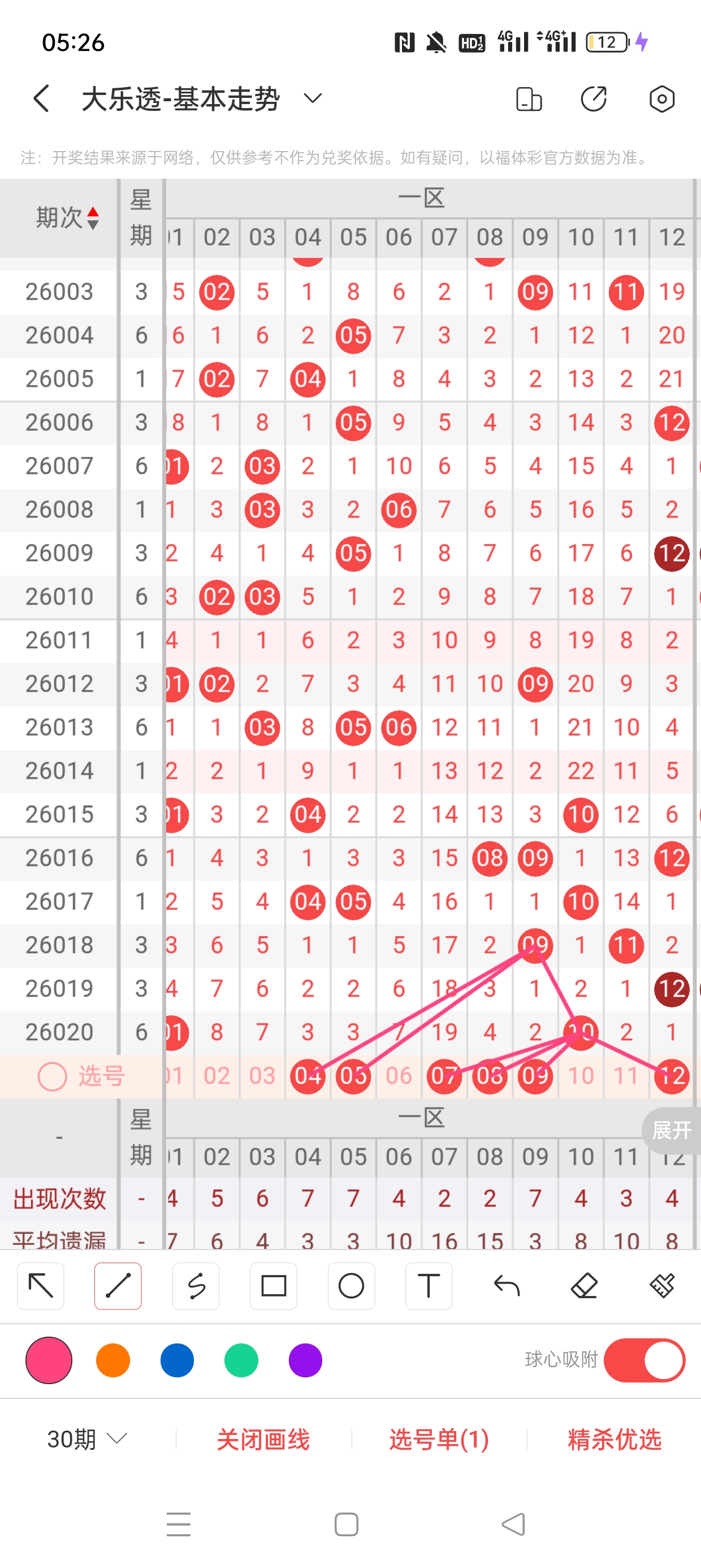The height and width of the screenshot is (1568, 701).
Task: Share the trend chart
Action: coord(593,98)
